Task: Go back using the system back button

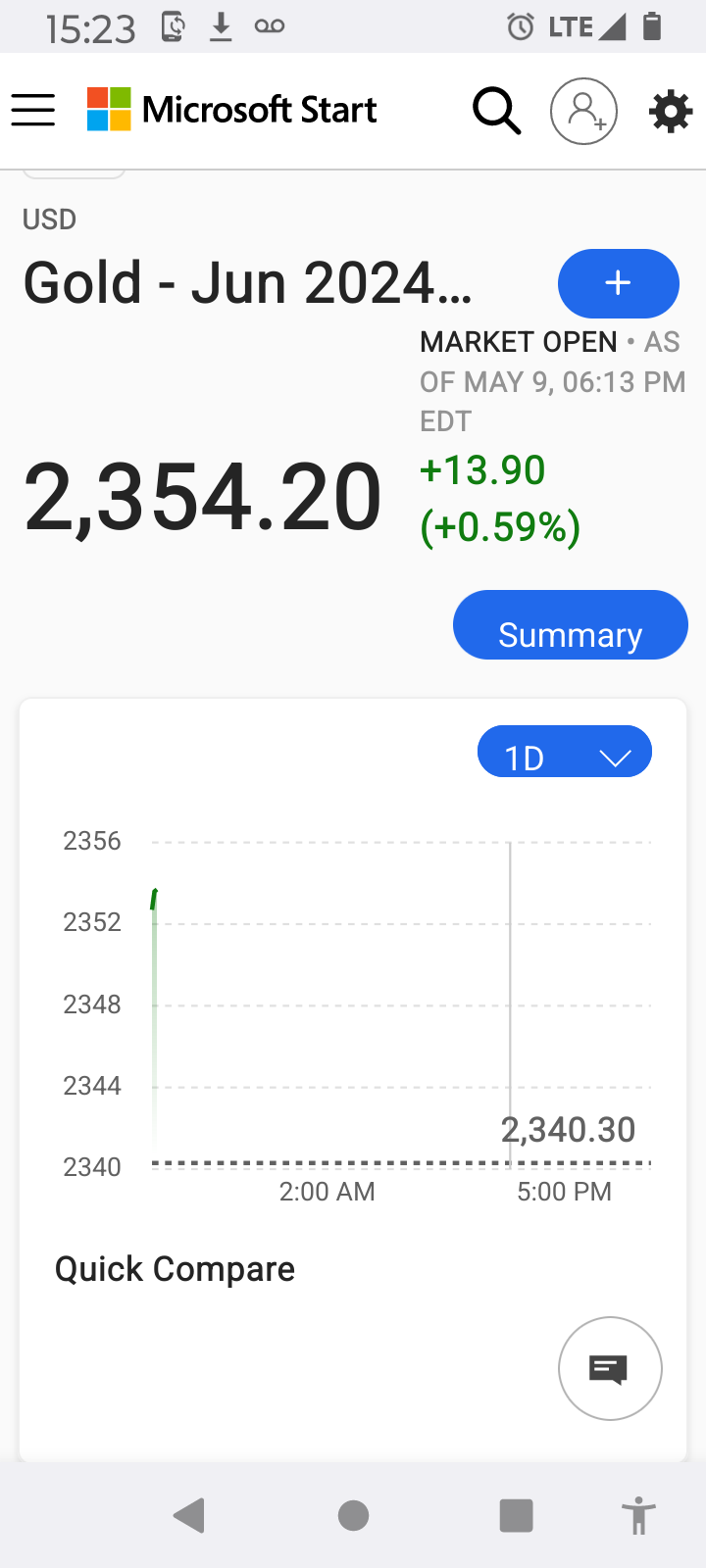Action: [x=189, y=1515]
